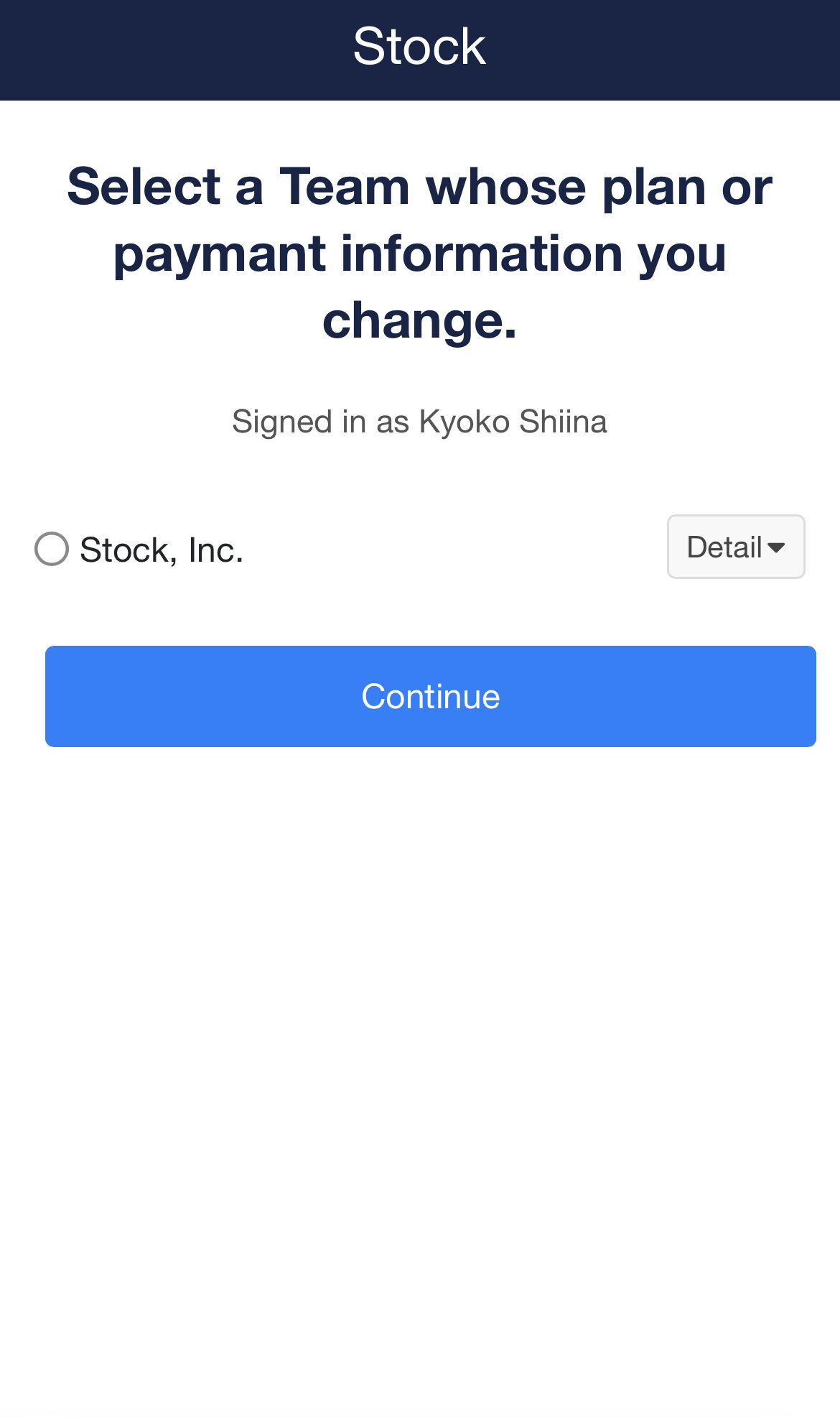Select the dark navigation bar at top

pos(420,46)
